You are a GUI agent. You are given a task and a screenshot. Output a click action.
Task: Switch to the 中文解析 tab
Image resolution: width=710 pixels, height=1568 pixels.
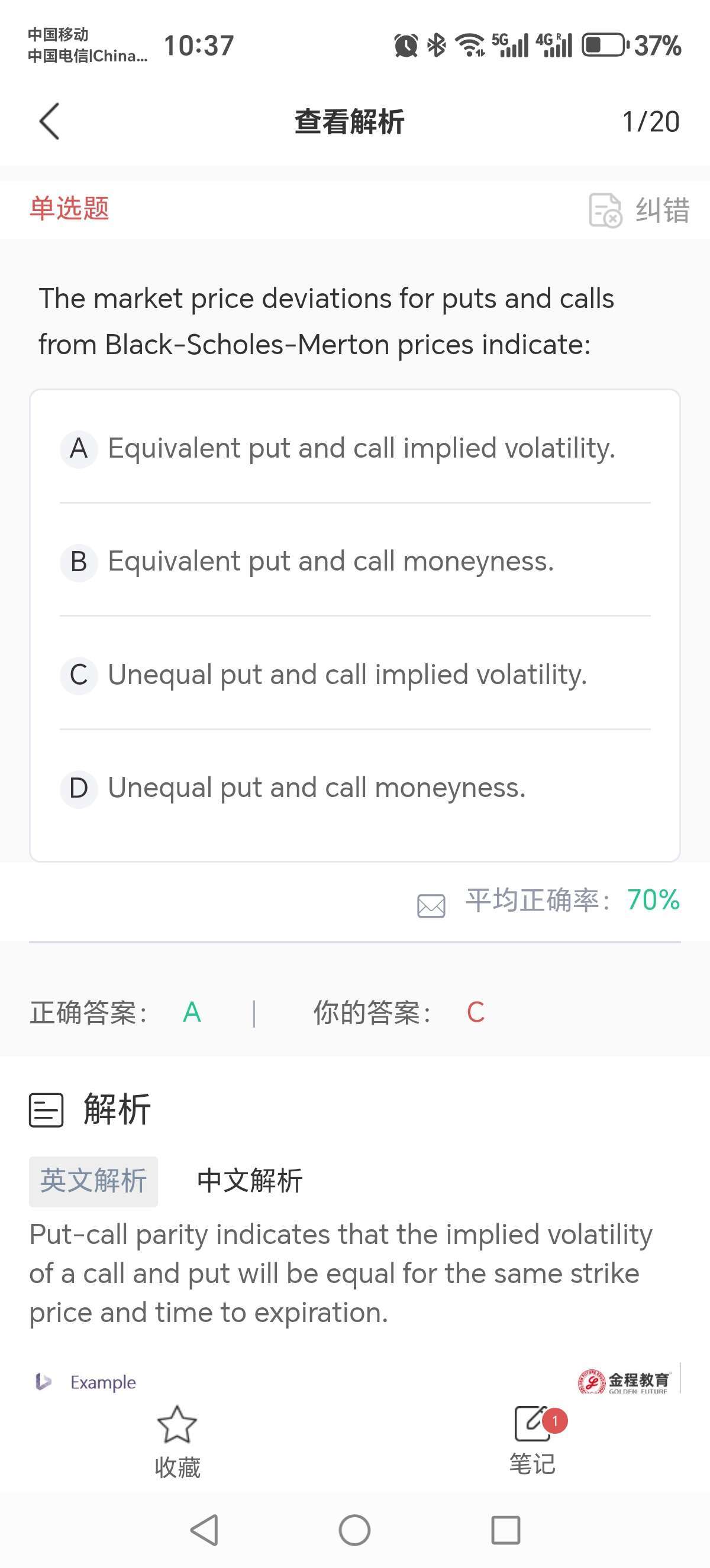click(250, 1181)
